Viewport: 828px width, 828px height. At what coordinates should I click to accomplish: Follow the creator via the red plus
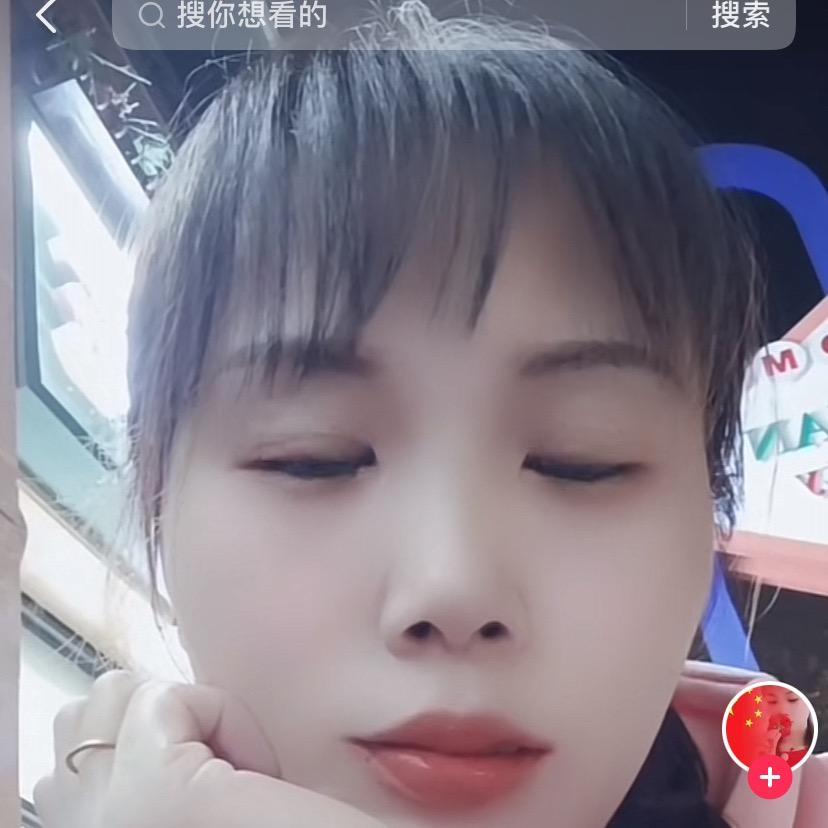769,778
